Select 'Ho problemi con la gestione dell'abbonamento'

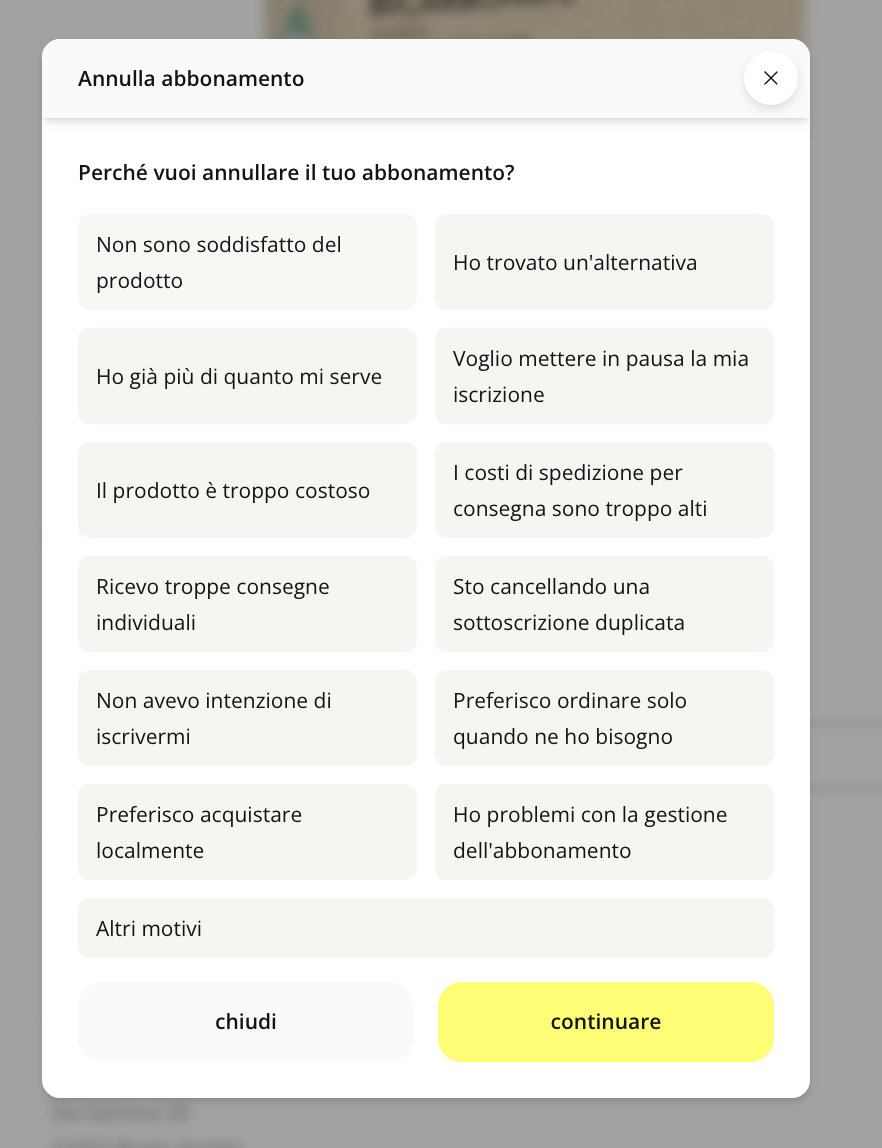(x=604, y=832)
